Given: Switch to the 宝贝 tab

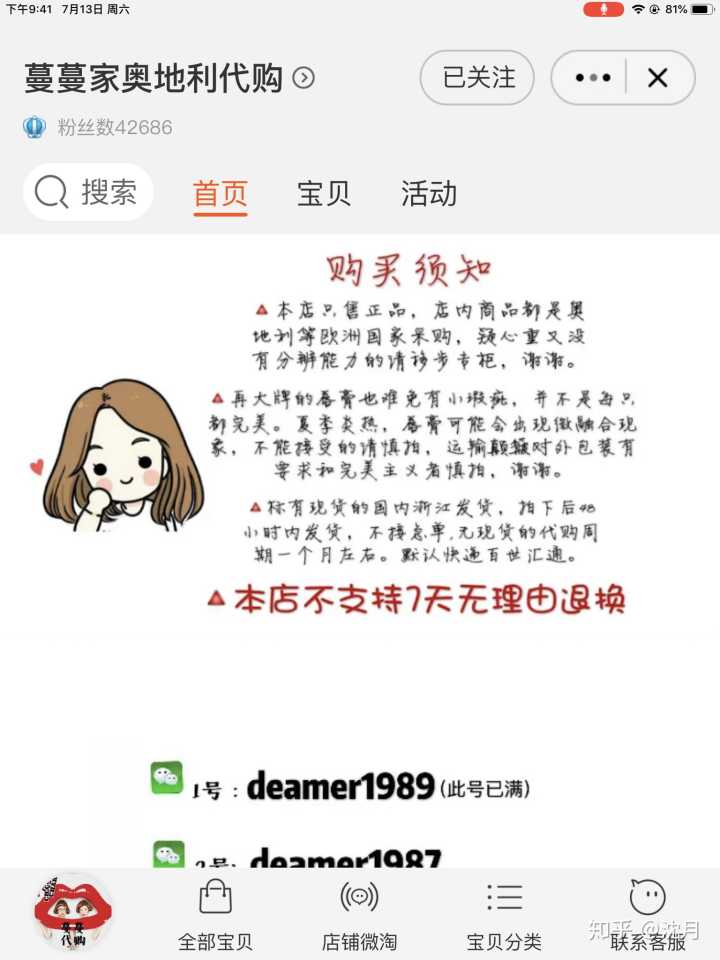Looking at the screenshot, I should coord(324,193).
